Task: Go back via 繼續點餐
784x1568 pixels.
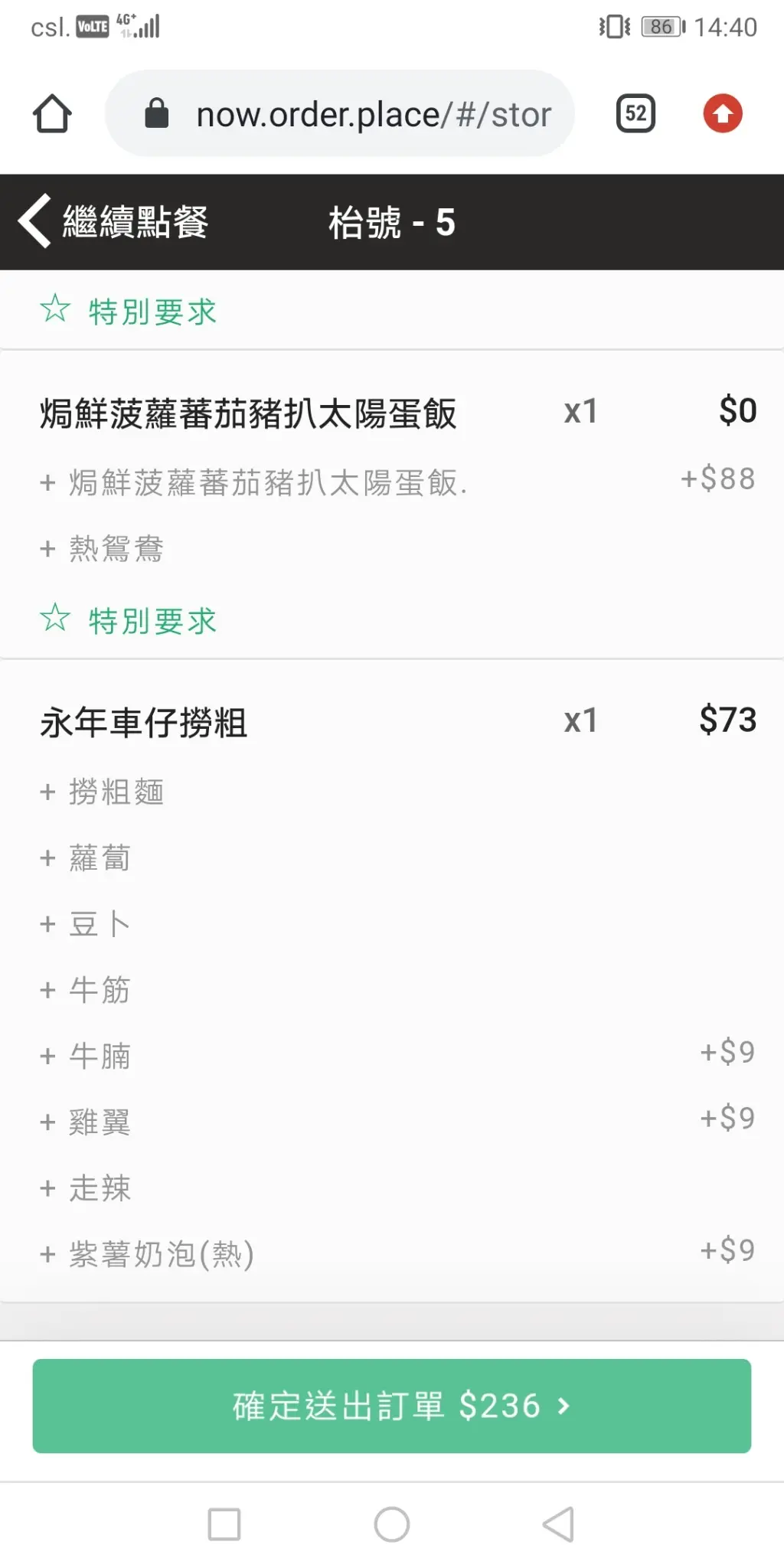Action: 115,222
